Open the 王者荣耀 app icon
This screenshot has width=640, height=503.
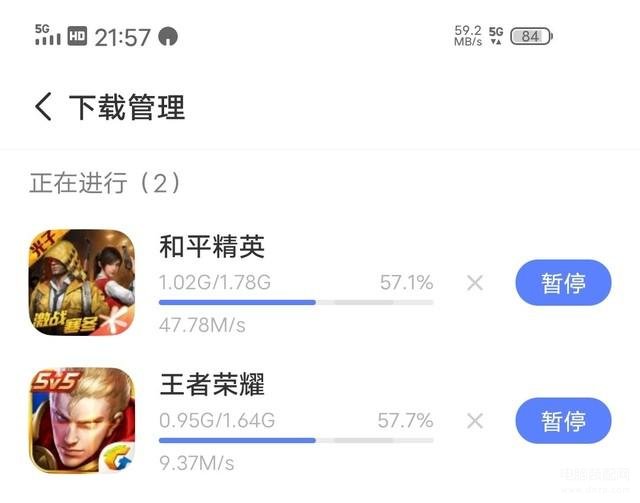[82, 420]
